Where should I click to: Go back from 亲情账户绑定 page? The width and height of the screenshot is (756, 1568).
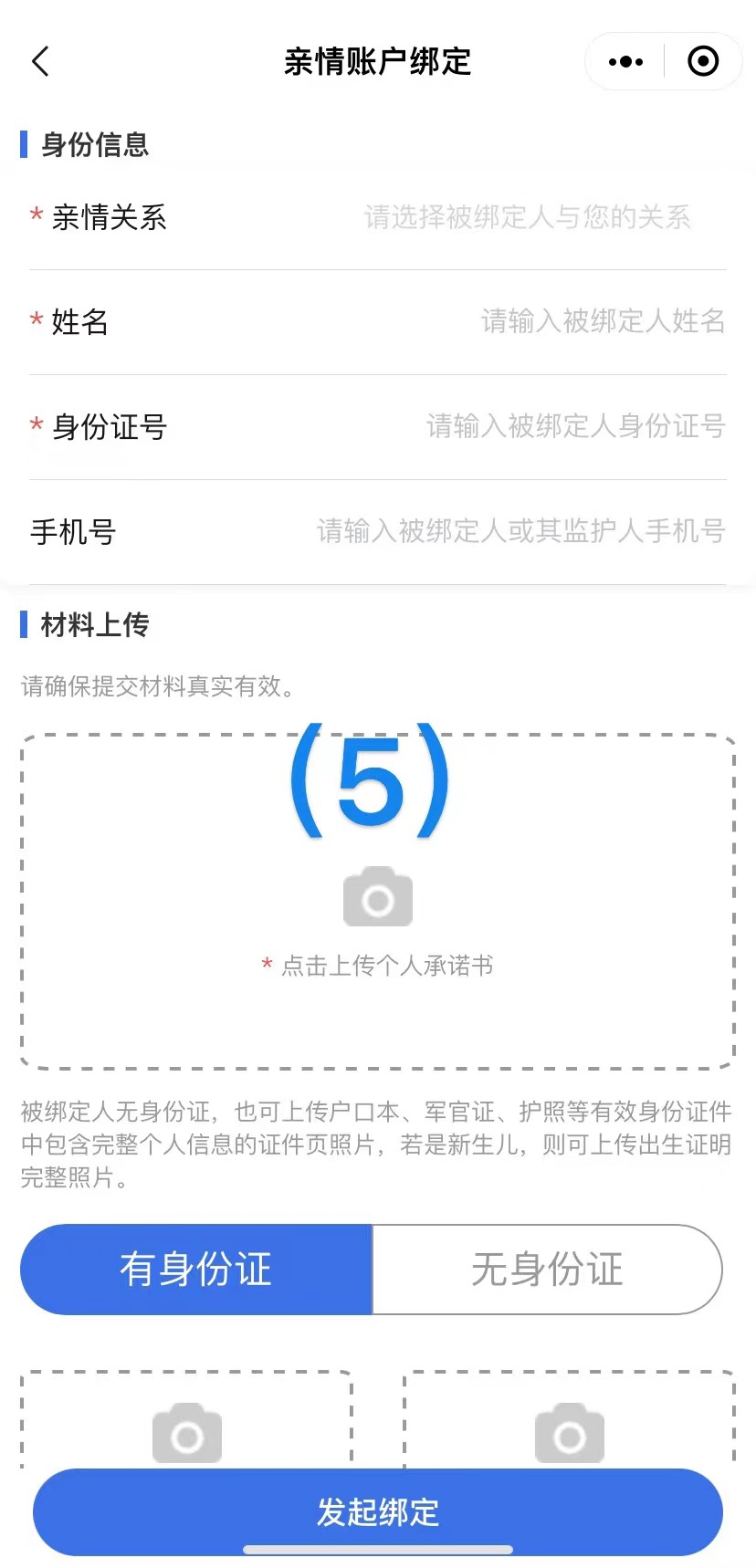(40, 61)
